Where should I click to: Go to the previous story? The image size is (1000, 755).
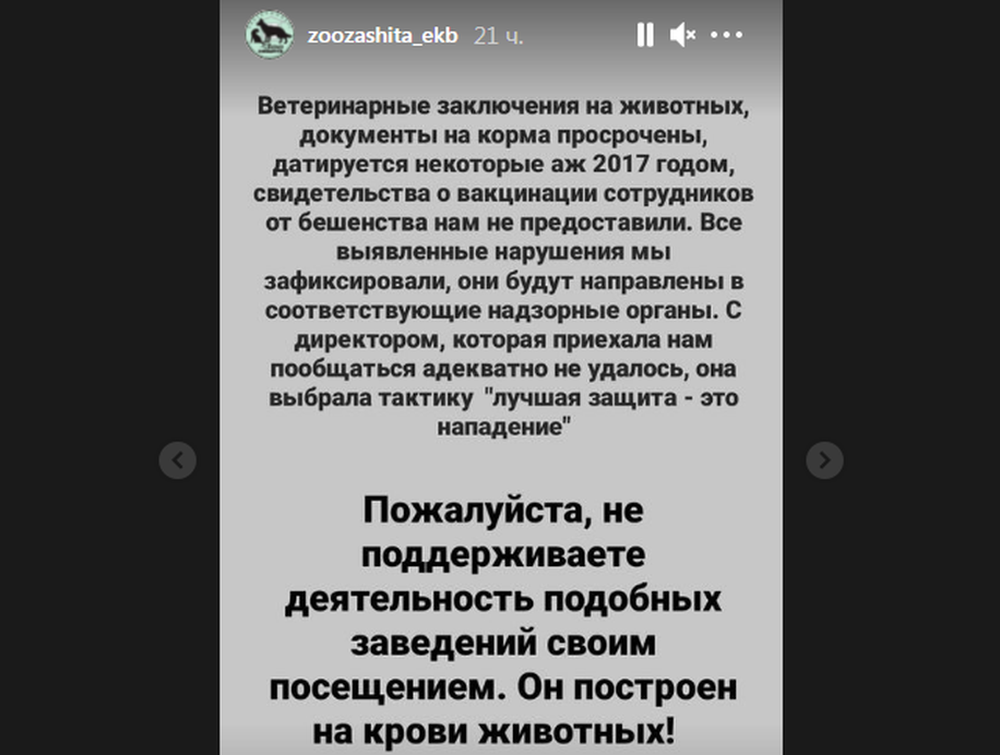178,460
